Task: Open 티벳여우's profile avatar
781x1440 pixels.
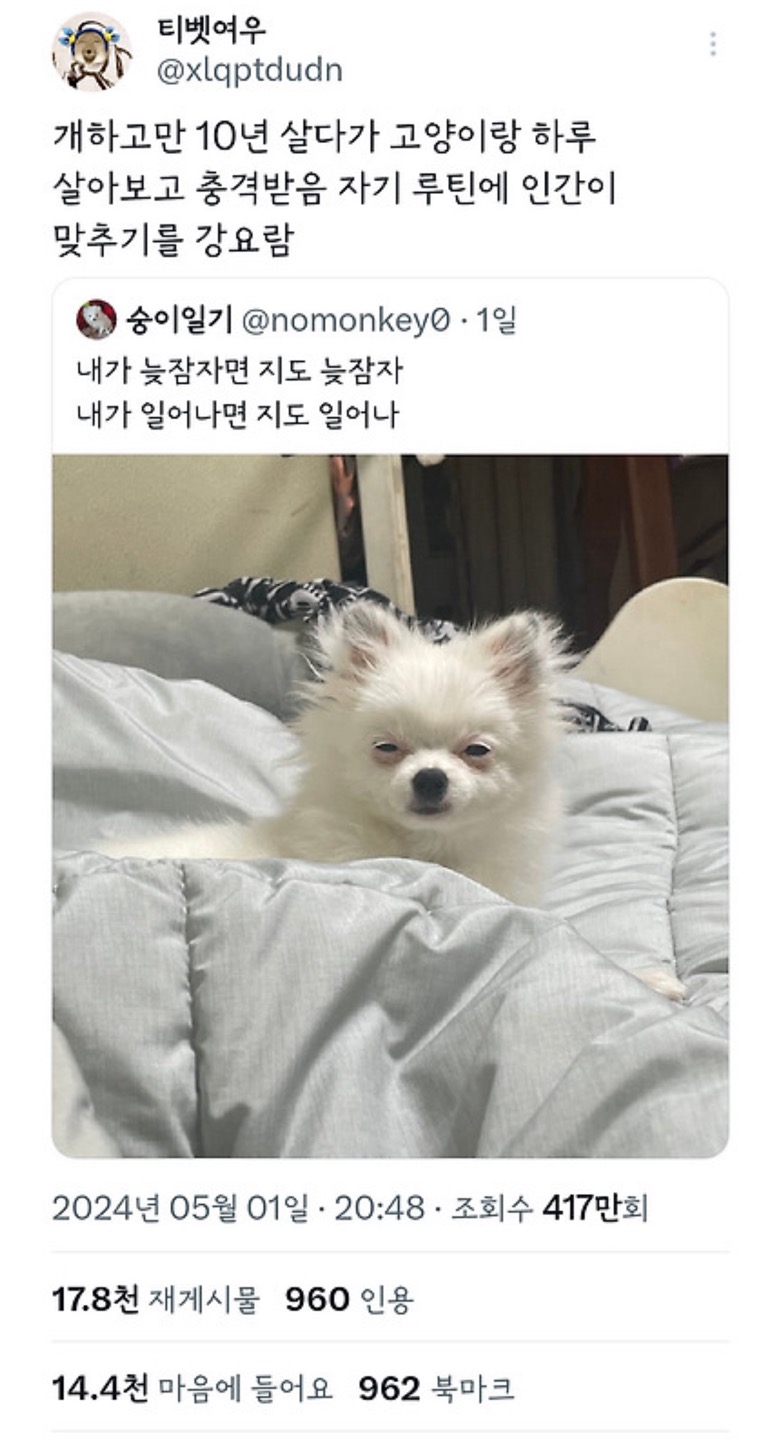Action: tap(91, 51)
